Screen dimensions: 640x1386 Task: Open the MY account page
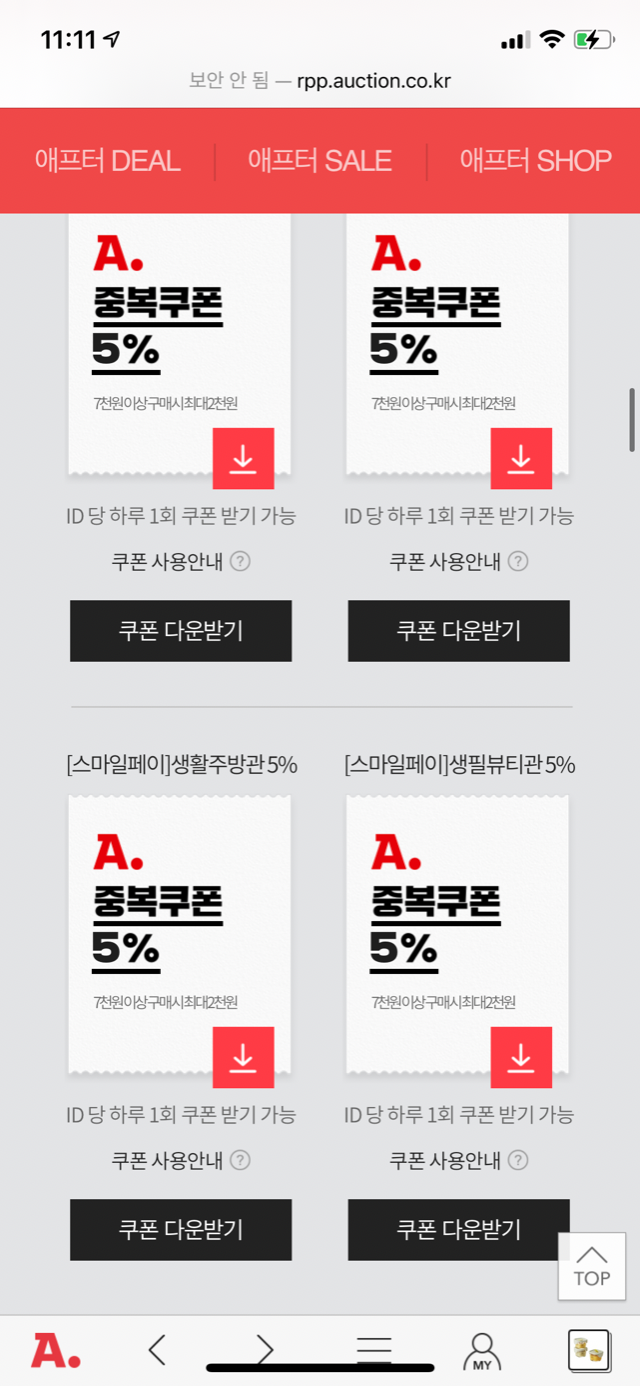tap(482, 1352)
